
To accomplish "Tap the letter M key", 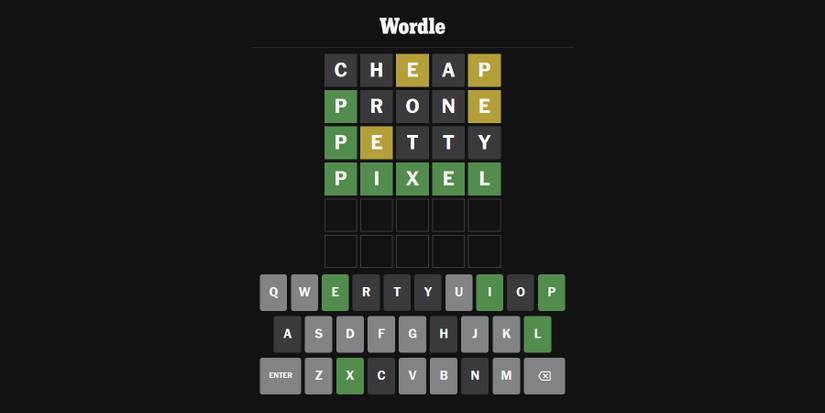I will (x=506, y=376).
